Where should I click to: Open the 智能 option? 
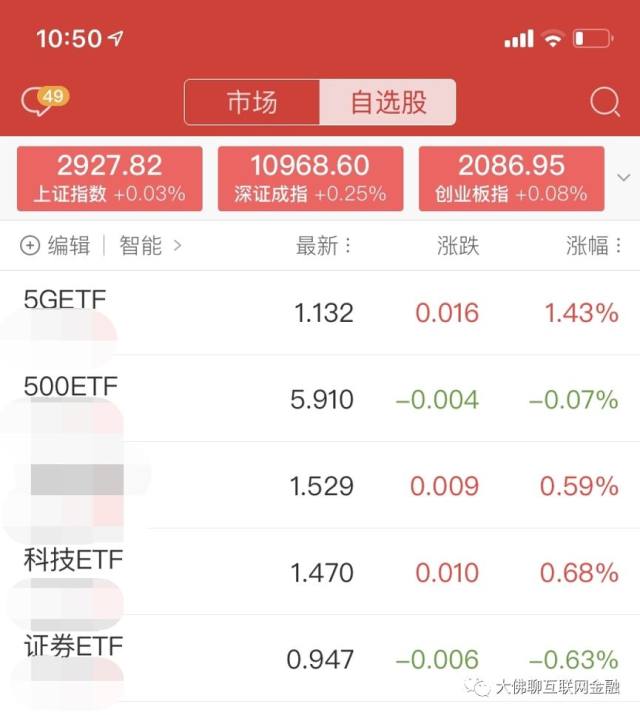coord(150,246)
